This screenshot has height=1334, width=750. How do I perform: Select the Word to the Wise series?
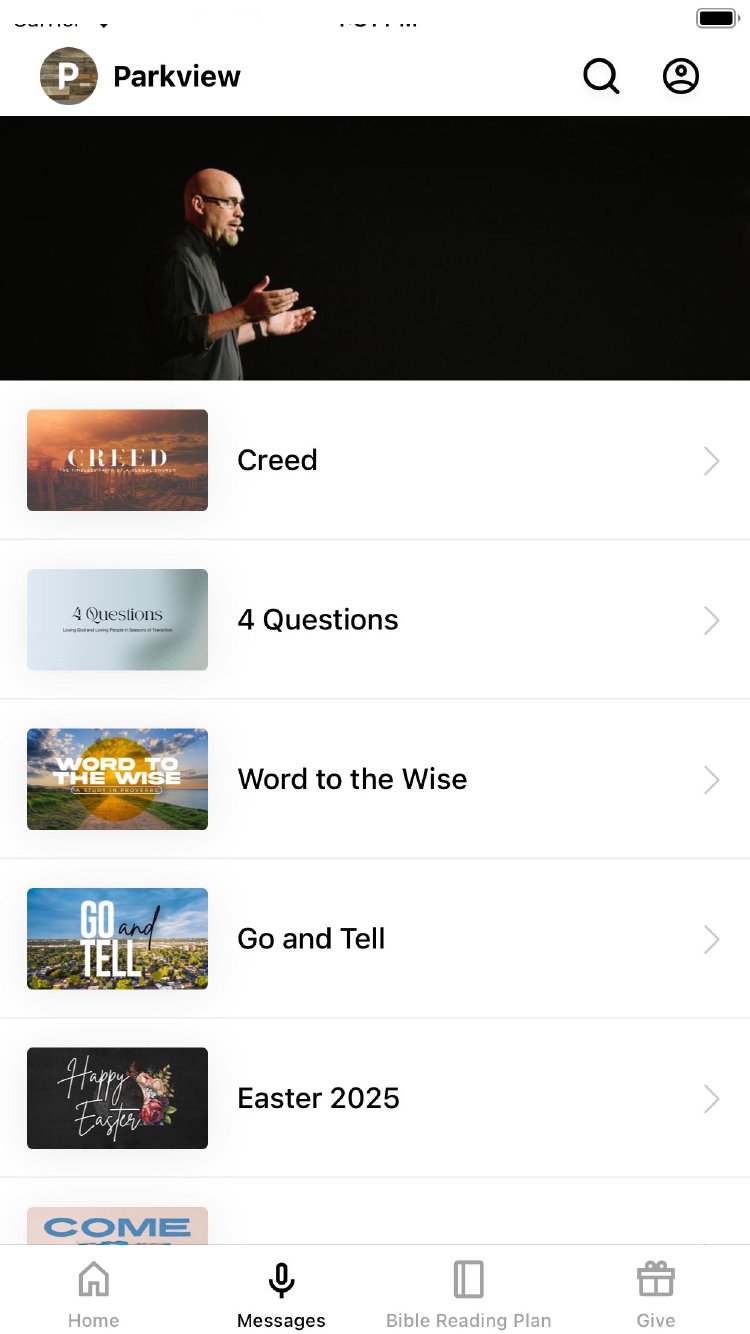click(375, 779)
